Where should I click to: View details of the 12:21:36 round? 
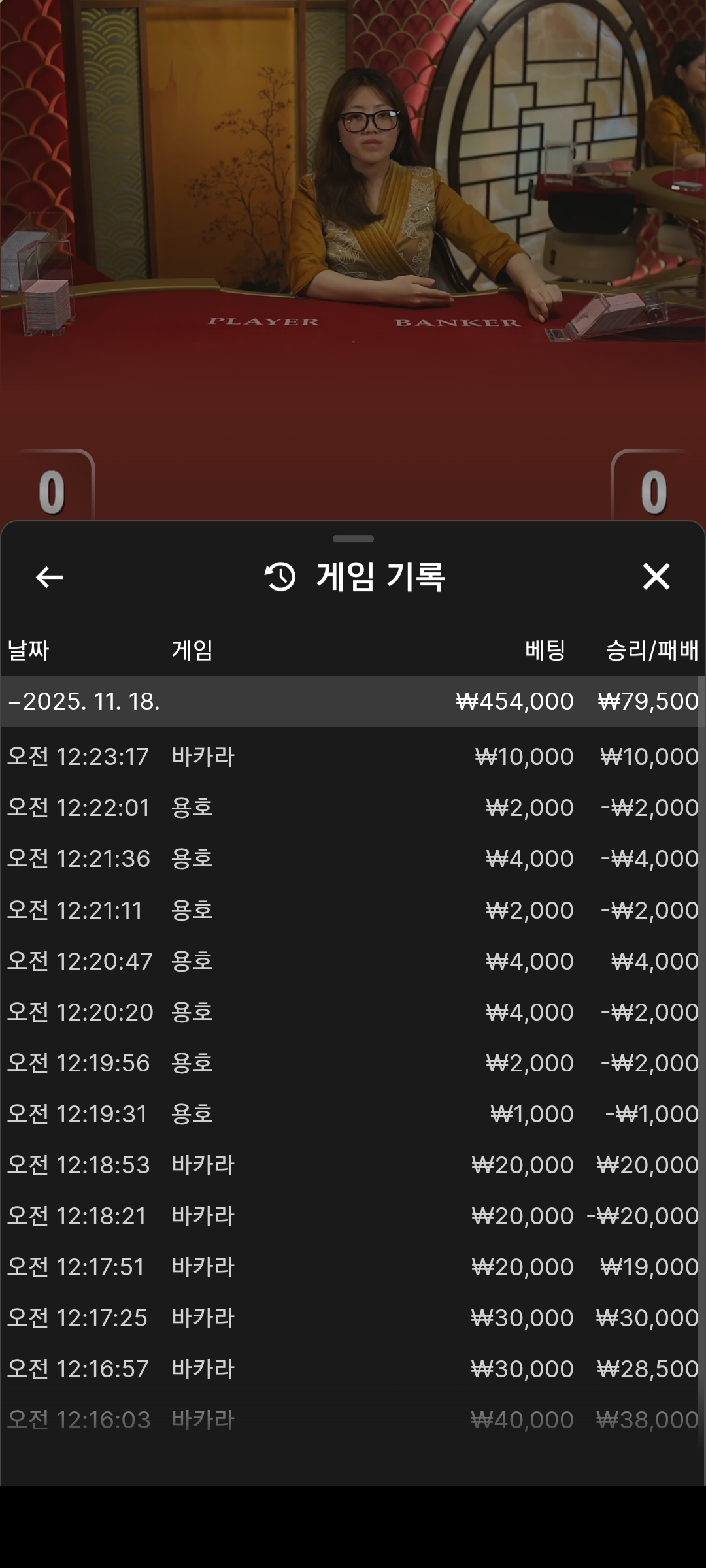352,858
